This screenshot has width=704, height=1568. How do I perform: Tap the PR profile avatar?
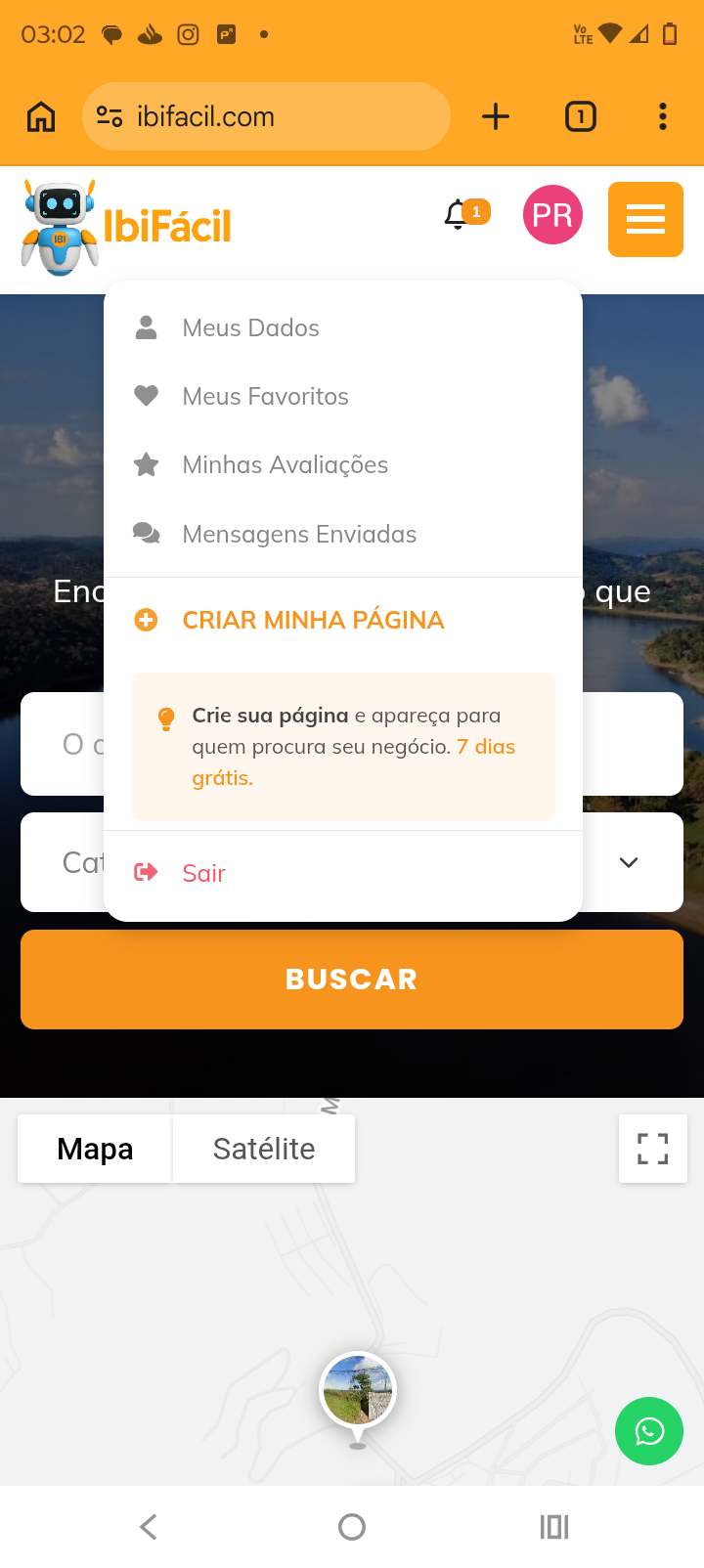coord(552,215)
